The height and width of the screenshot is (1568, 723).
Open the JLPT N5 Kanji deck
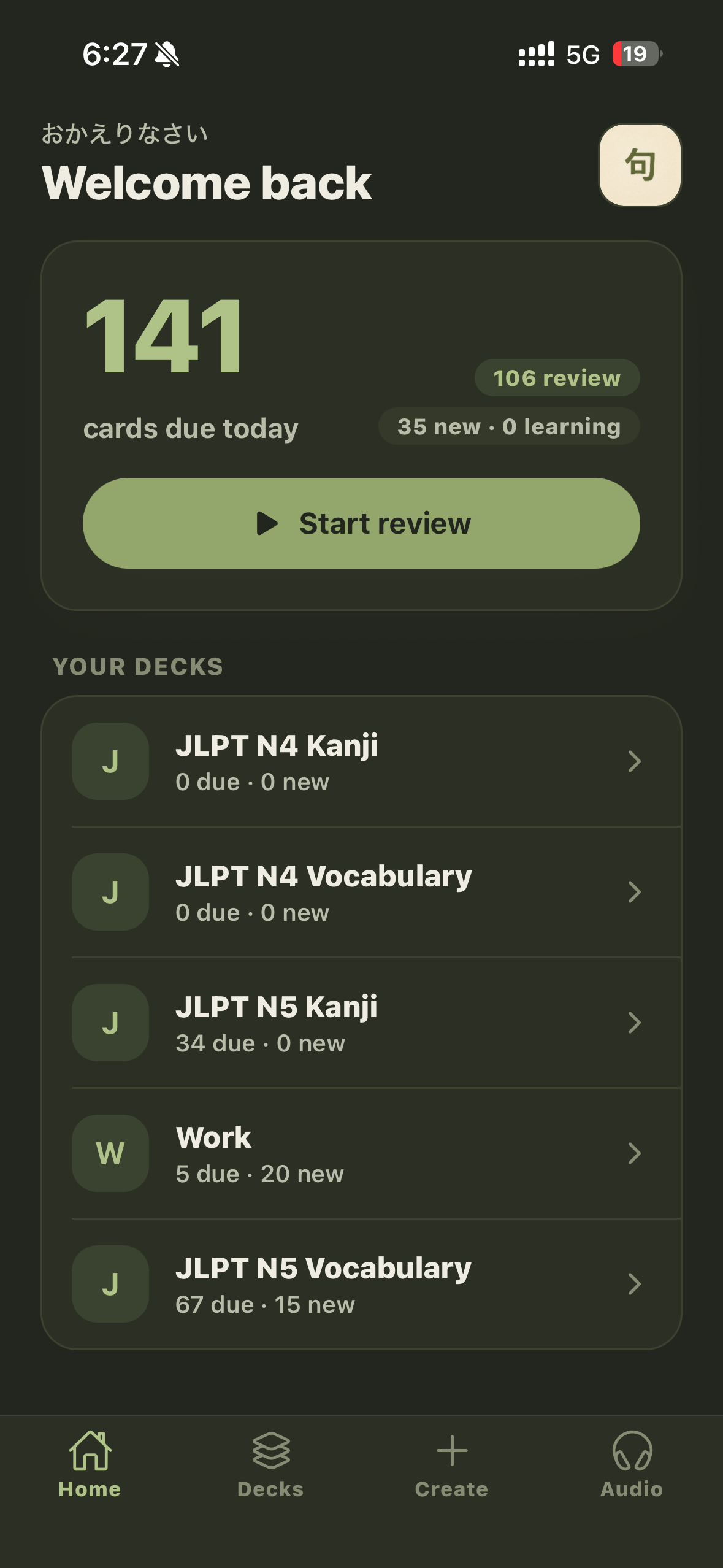pos(361,1023)
